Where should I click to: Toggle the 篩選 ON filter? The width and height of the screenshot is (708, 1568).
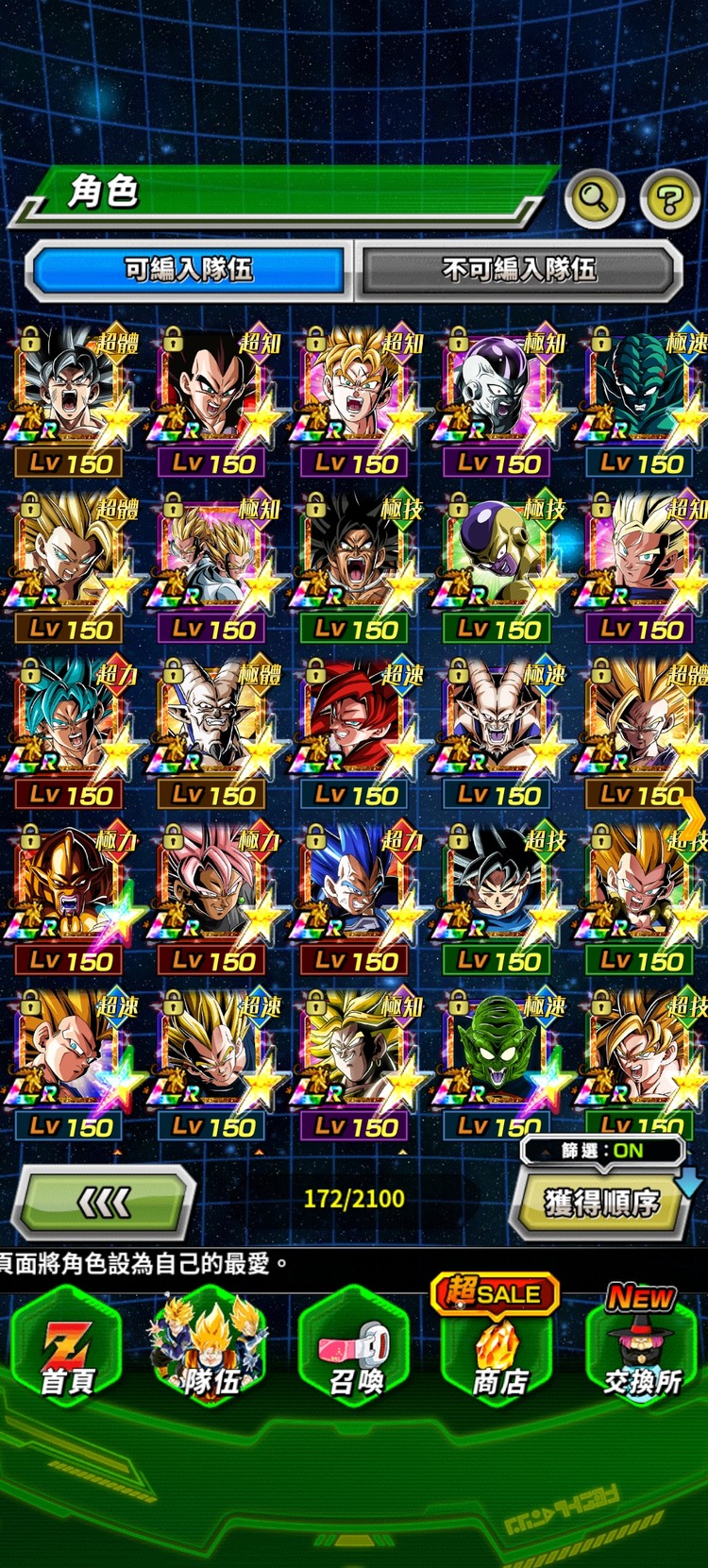tap(601, 1151)
